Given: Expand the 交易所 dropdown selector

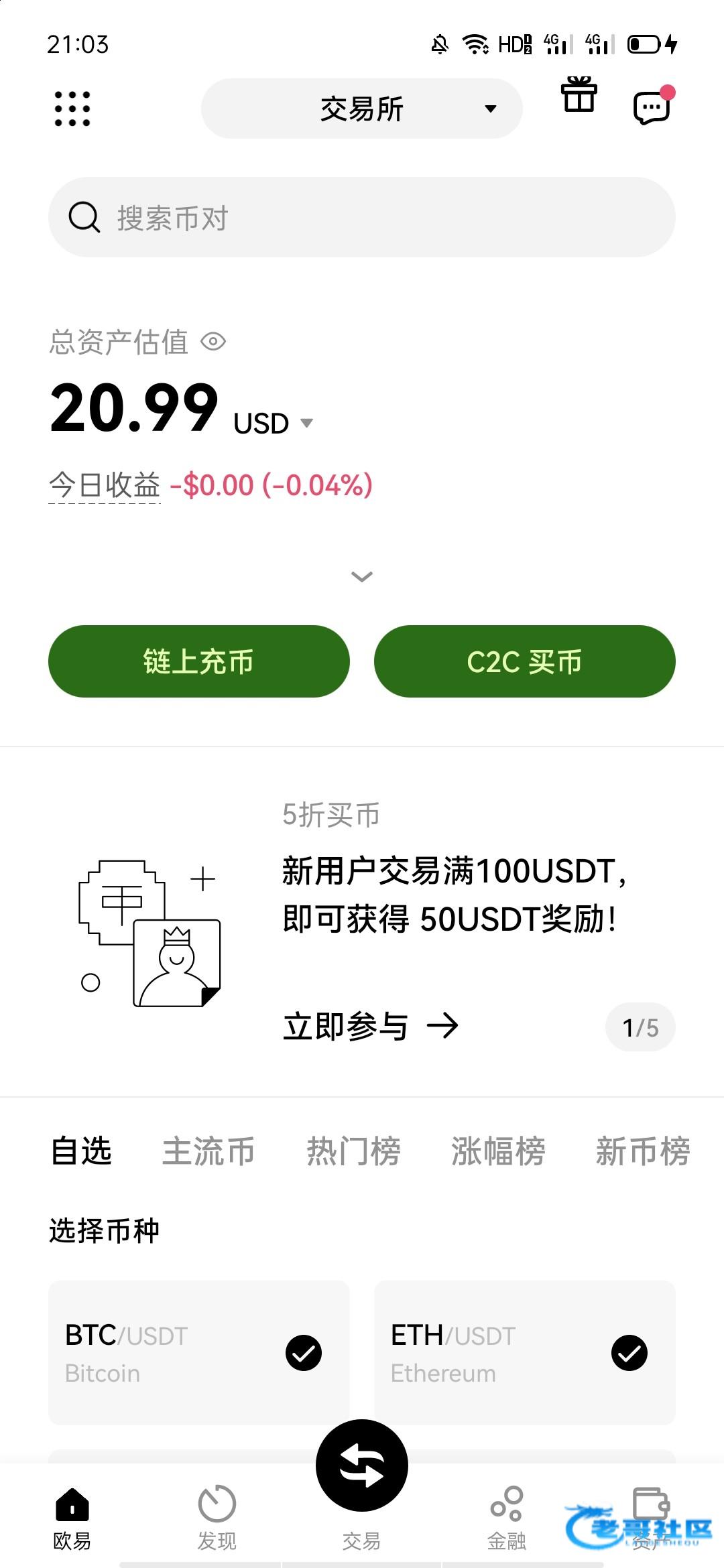Looking at the screenshot, I should [x=362, y=109].
